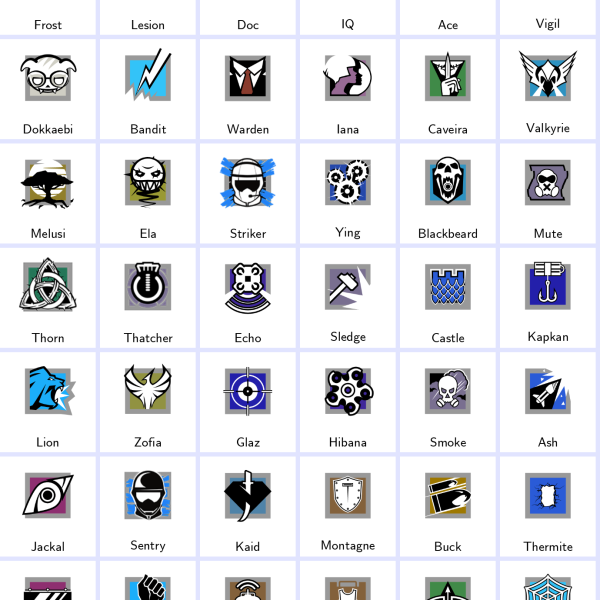Open the Ash operator tile

pyautogui.click(x=548, y=390)
